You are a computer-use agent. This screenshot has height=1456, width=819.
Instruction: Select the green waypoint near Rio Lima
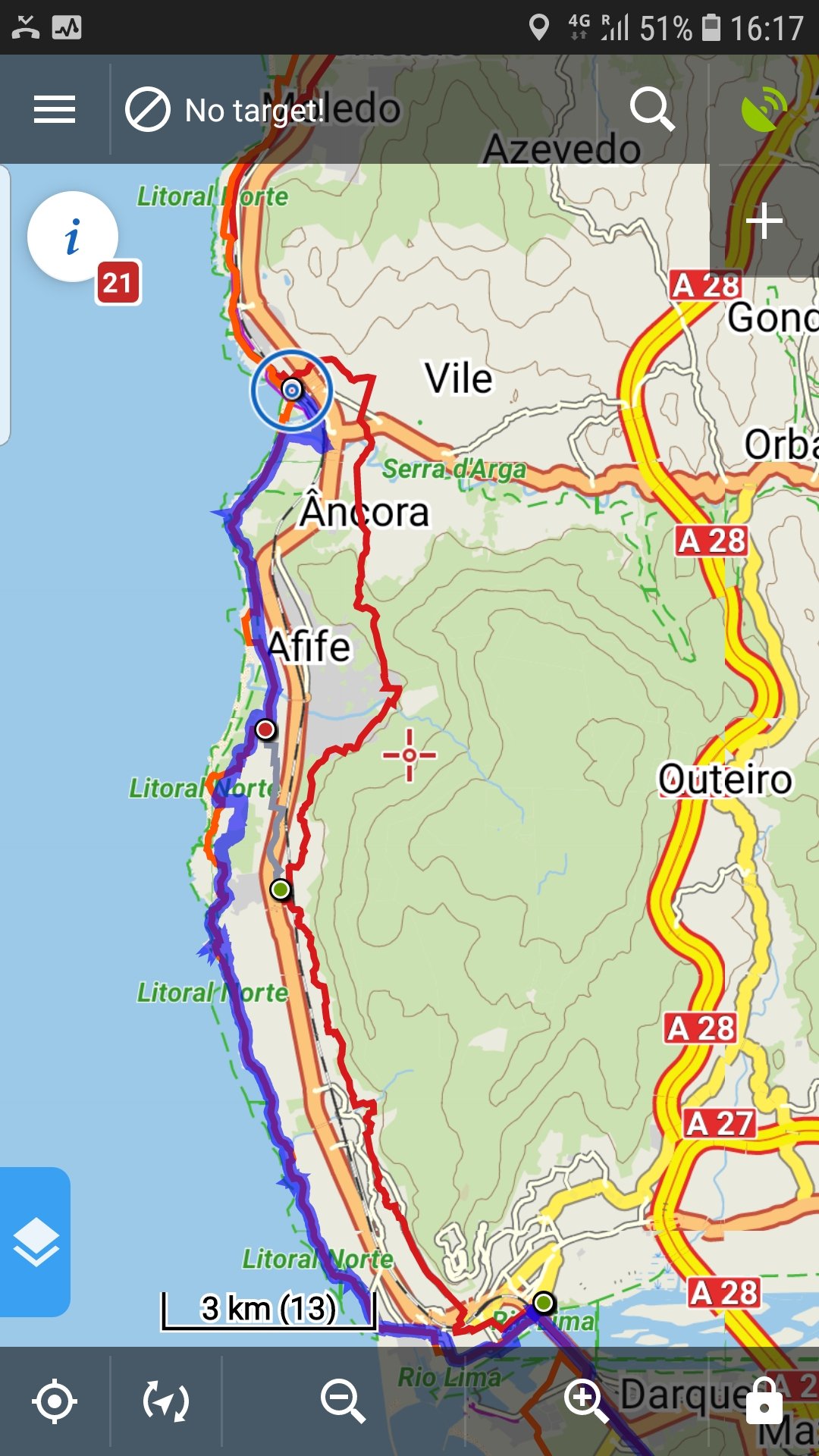(x=543, y=1303)
